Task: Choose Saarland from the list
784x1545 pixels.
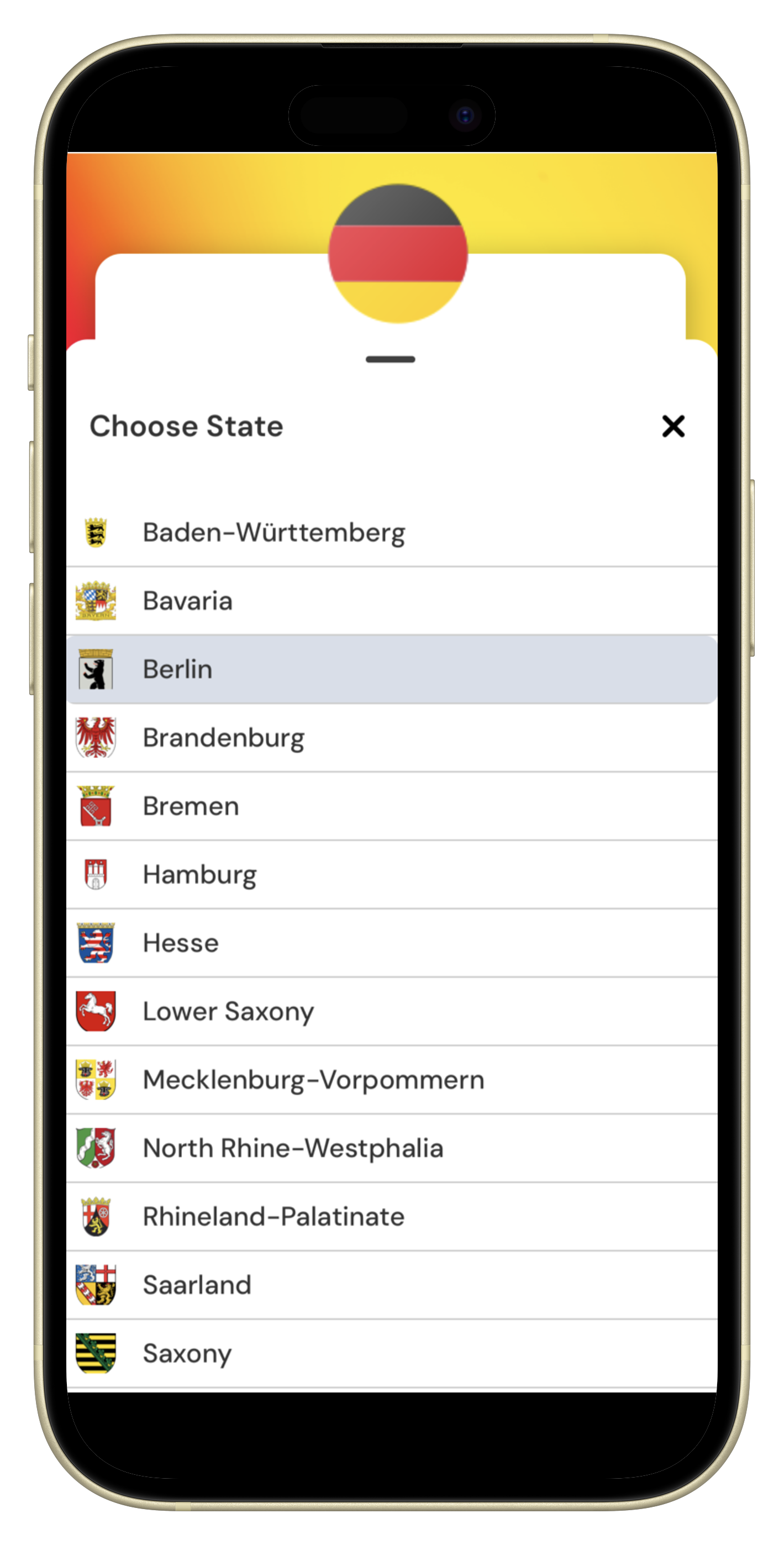Action: coord(392,1285)
